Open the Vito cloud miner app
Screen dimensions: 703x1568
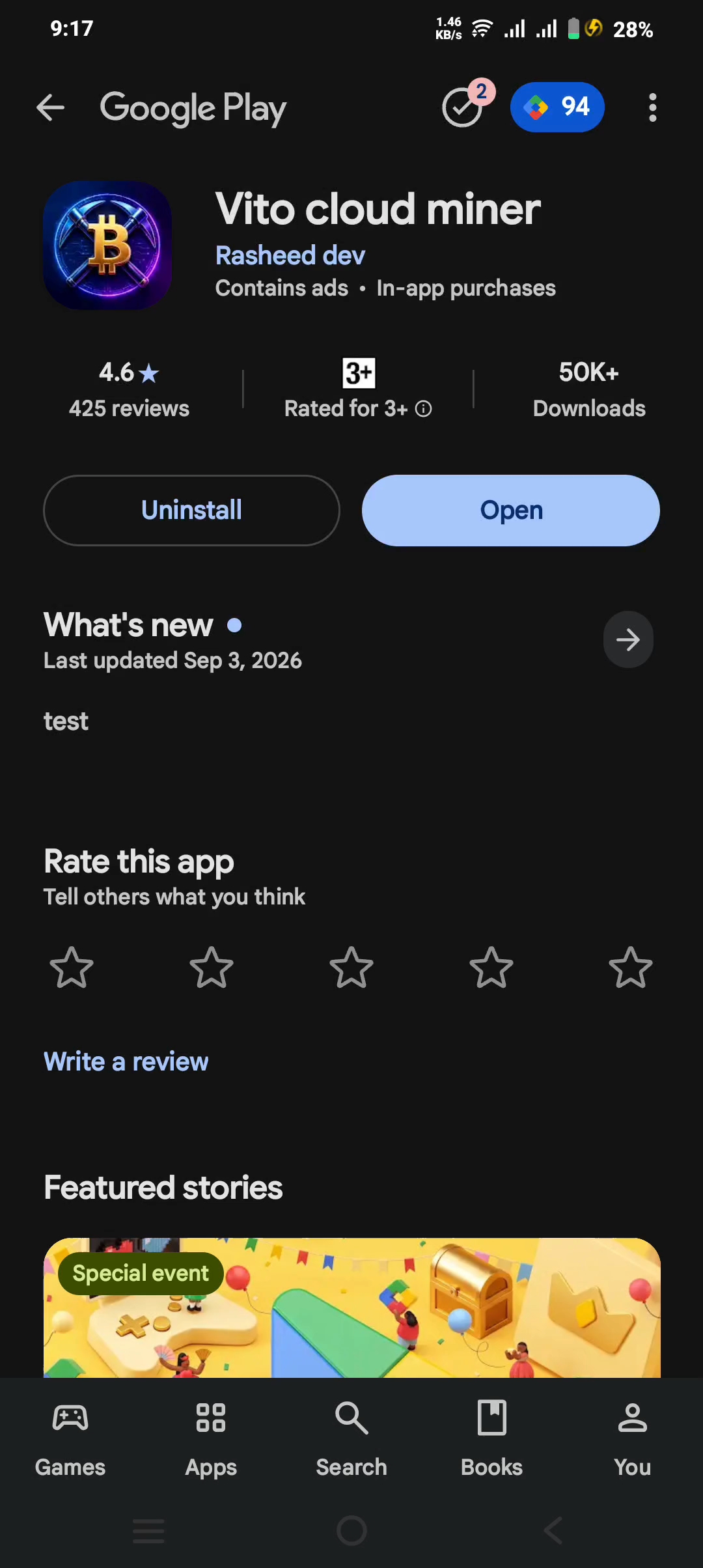click(x=511, y=511)
